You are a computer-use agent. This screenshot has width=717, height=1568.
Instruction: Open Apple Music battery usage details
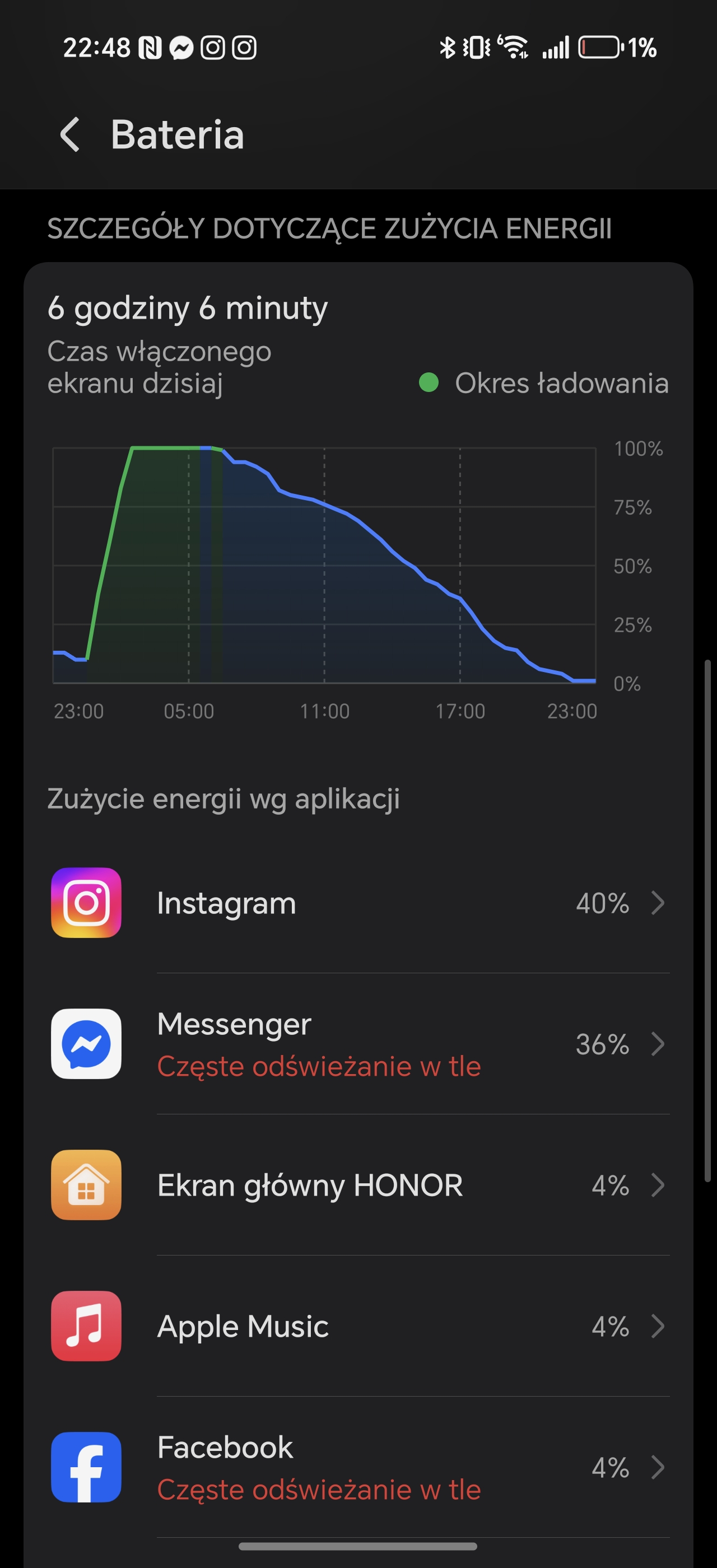pos(358,1326)
